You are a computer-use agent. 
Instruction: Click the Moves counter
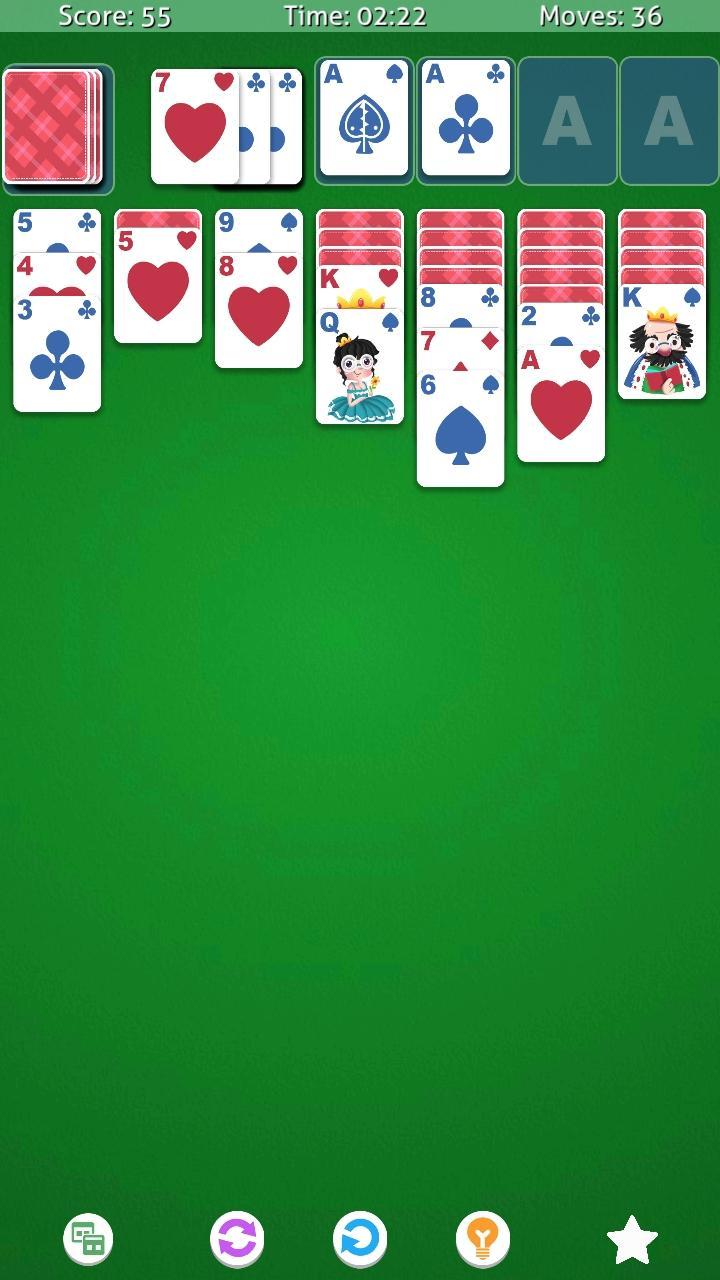pyautogui.click(x=600, y=16)
